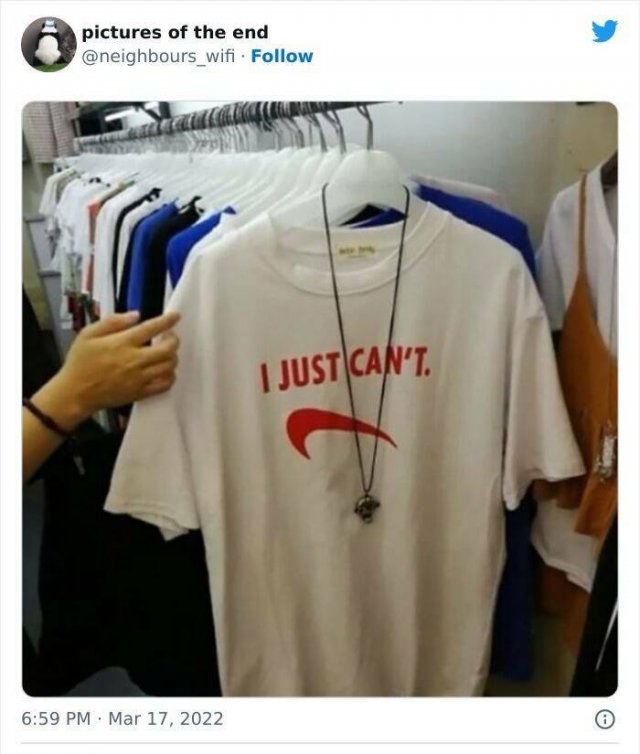Open the info icon beside timestamp

pyautogui.click(x=604, y=718)
